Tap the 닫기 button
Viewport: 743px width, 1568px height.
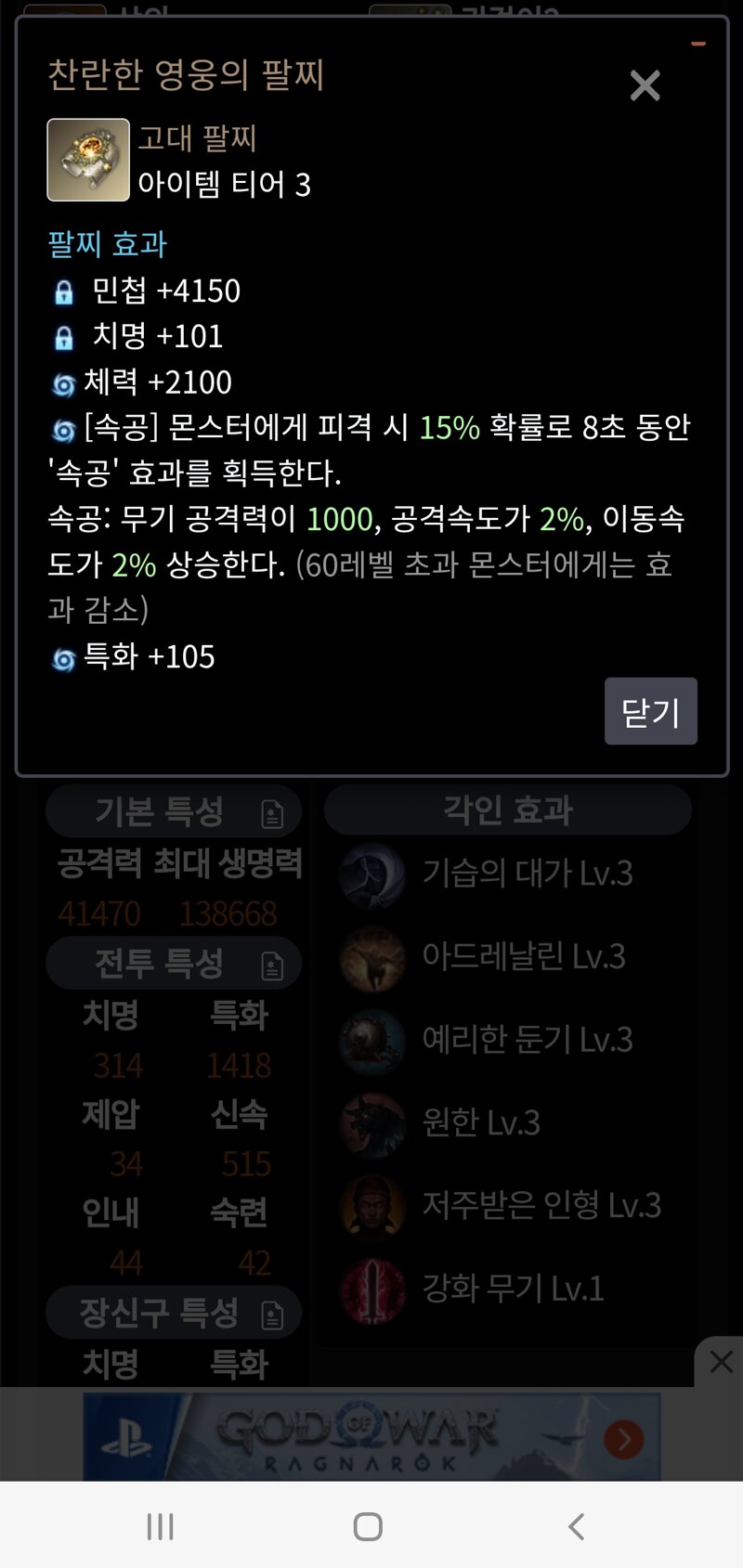(x=650, y=712)
